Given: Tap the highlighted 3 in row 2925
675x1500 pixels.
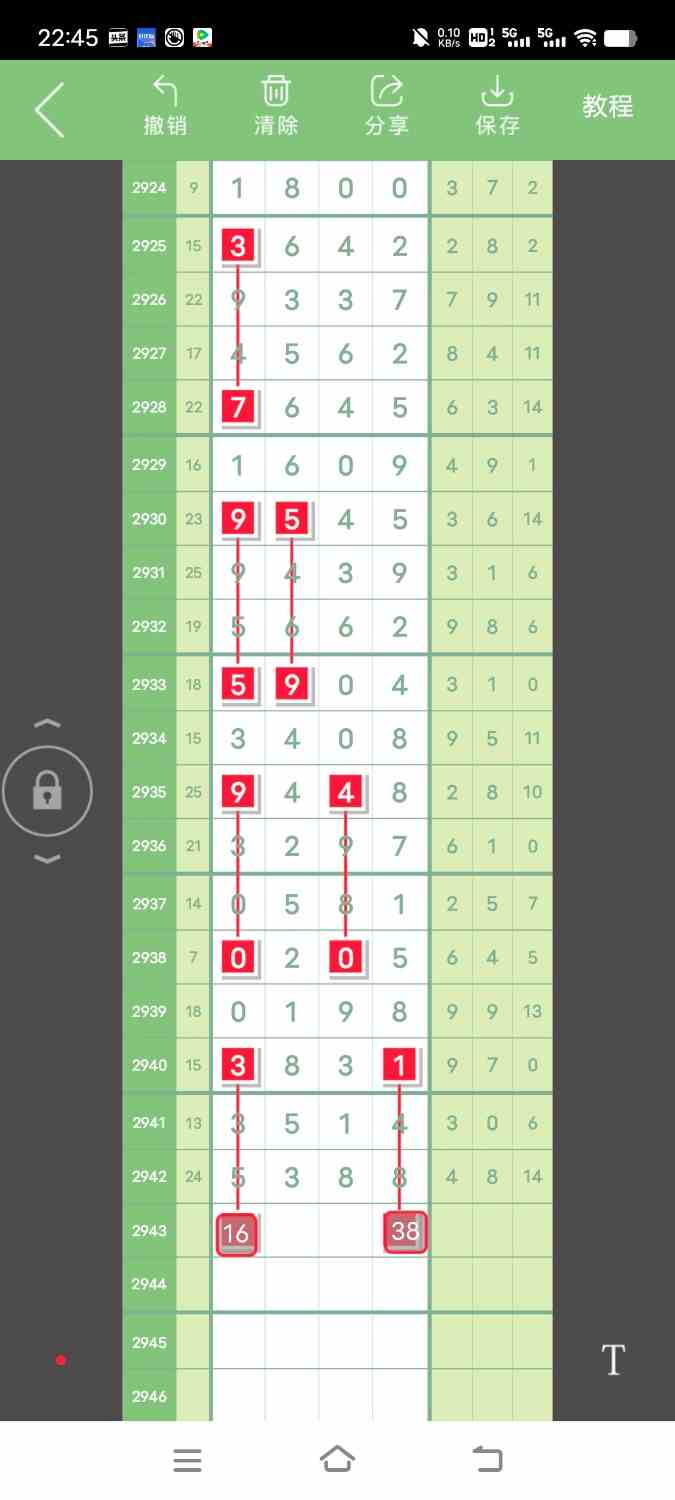Looking at the screenshot, I should (x=238, y=246).
